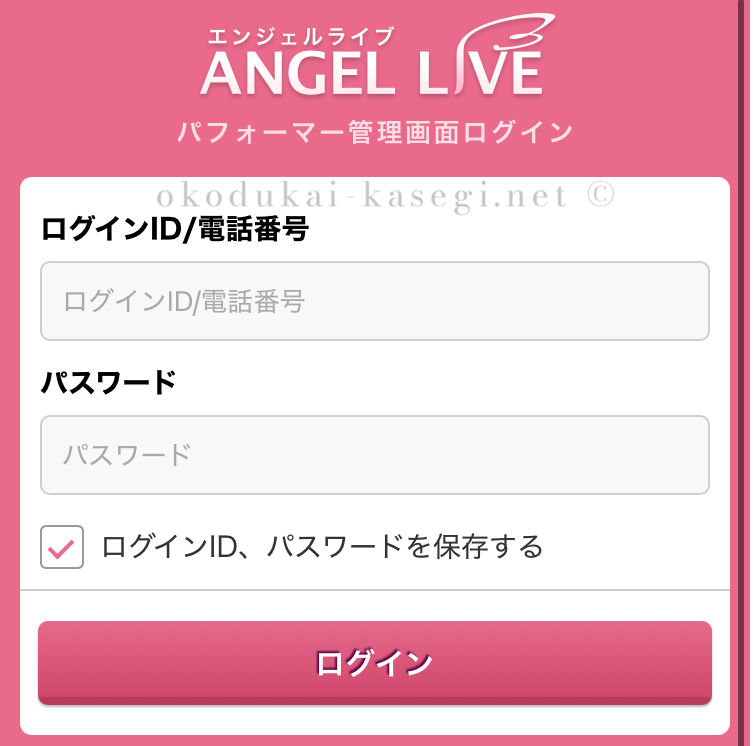Tap the pink ログイン button
754x746 pixels.
tap(375, 662)
